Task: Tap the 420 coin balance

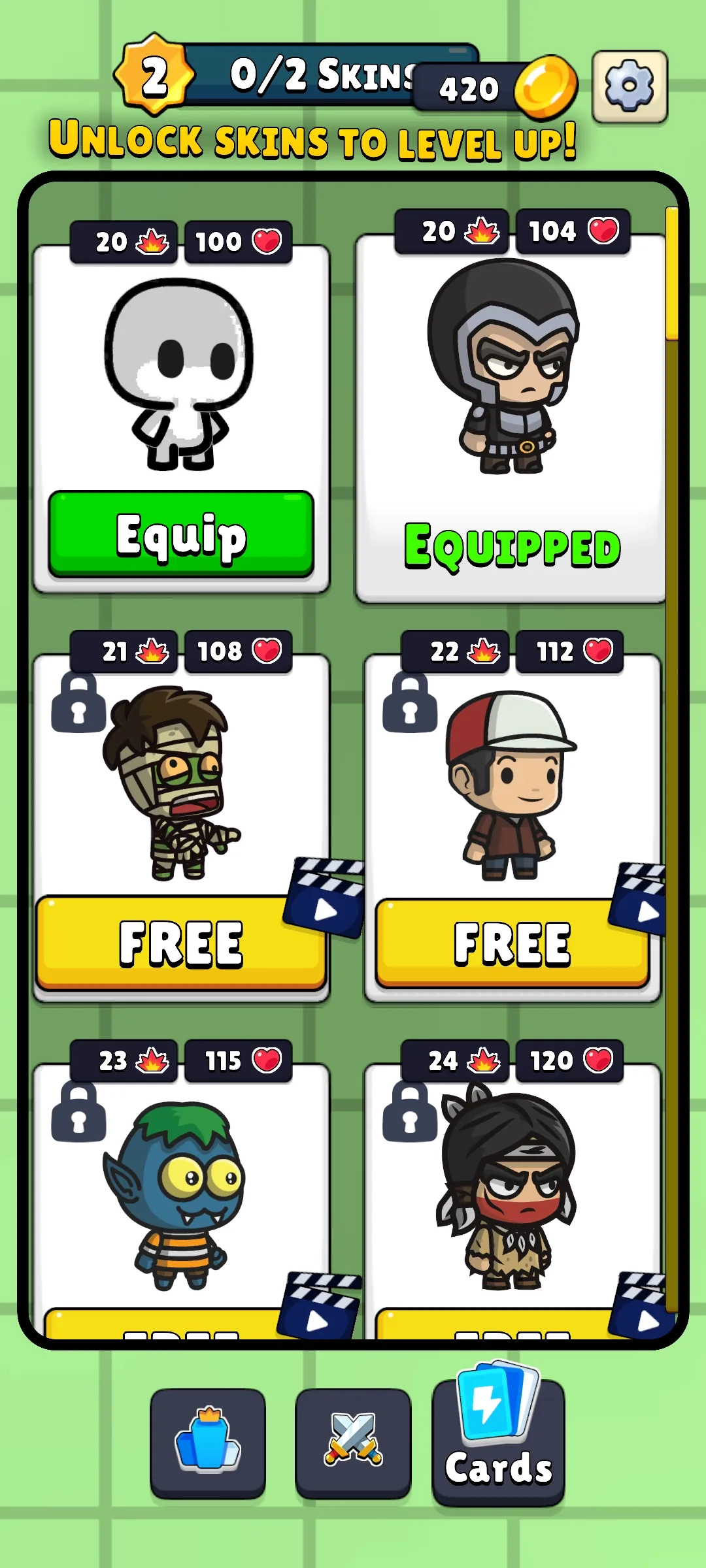Action: [487, 88]
